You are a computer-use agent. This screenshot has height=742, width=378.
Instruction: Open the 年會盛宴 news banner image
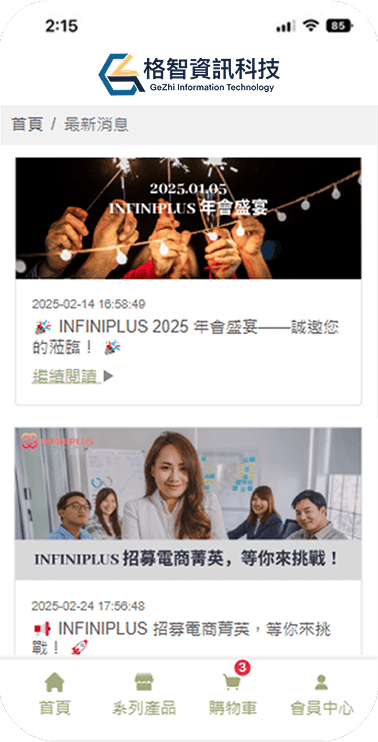tap(188, 218)
